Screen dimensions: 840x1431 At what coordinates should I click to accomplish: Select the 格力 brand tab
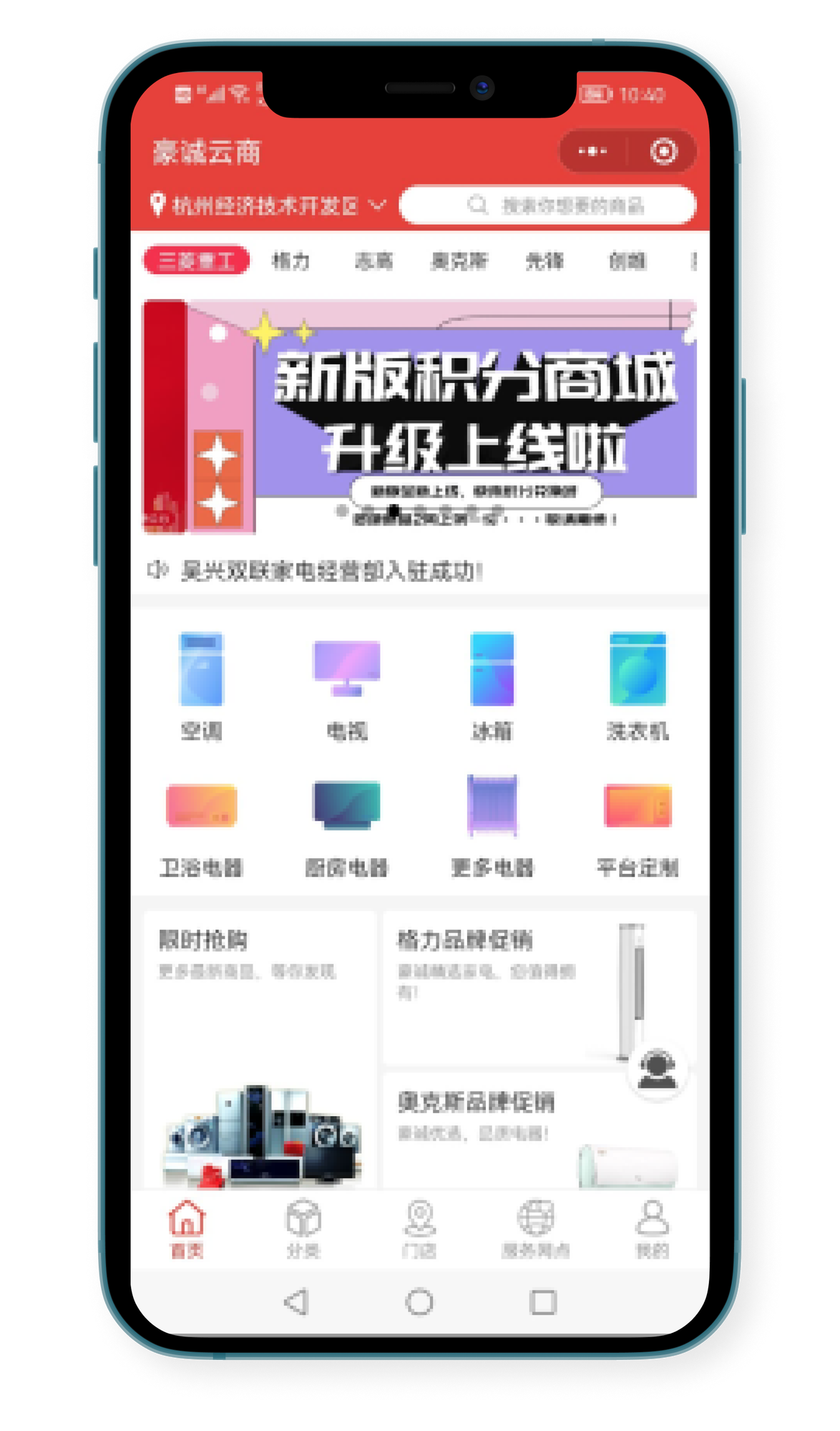pos(290,261)
